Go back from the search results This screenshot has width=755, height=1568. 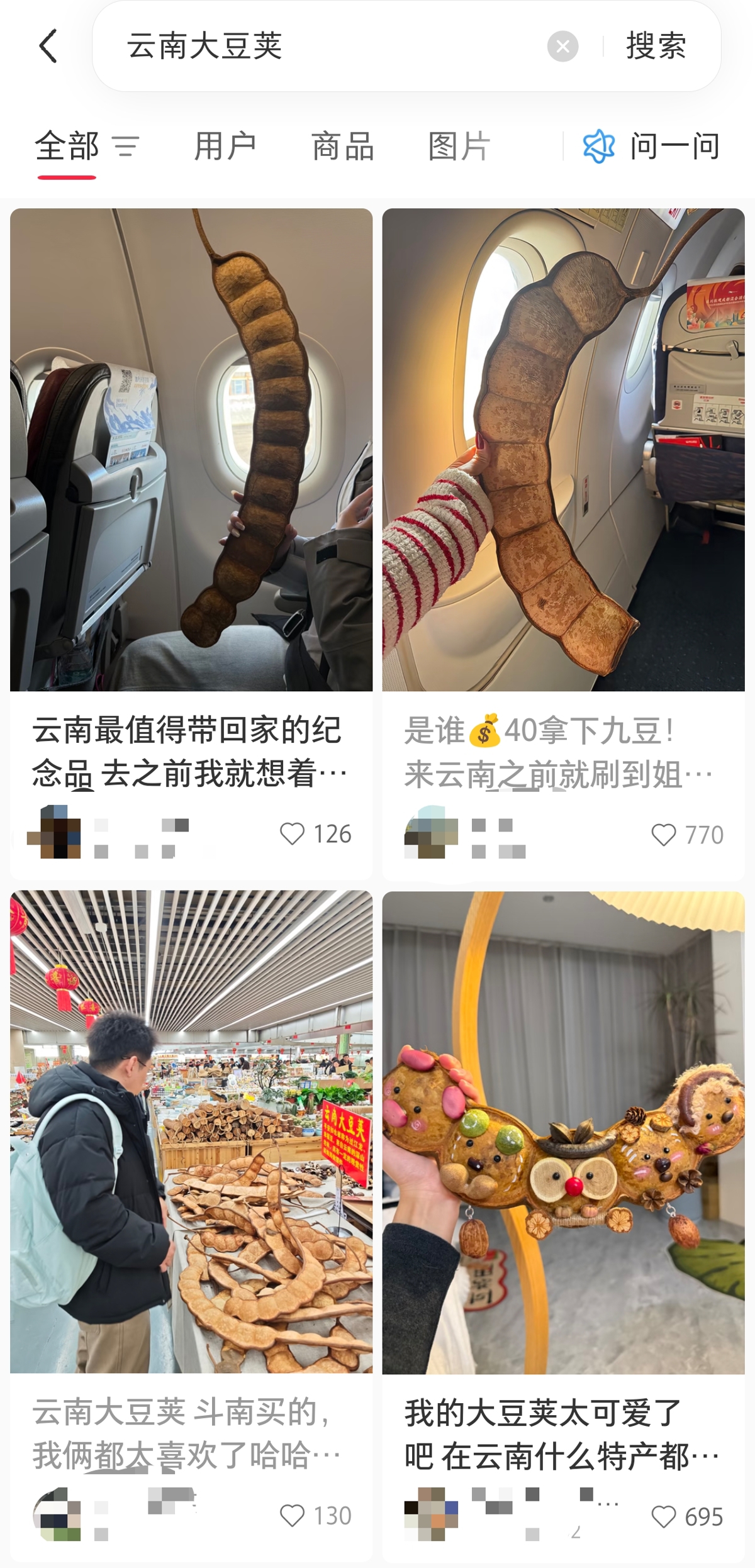point(48,46)
